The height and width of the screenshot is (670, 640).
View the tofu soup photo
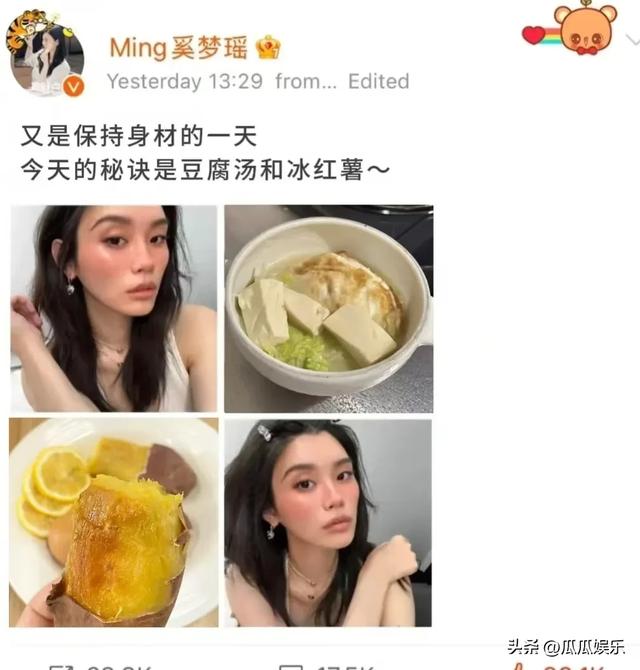(328, 308)
